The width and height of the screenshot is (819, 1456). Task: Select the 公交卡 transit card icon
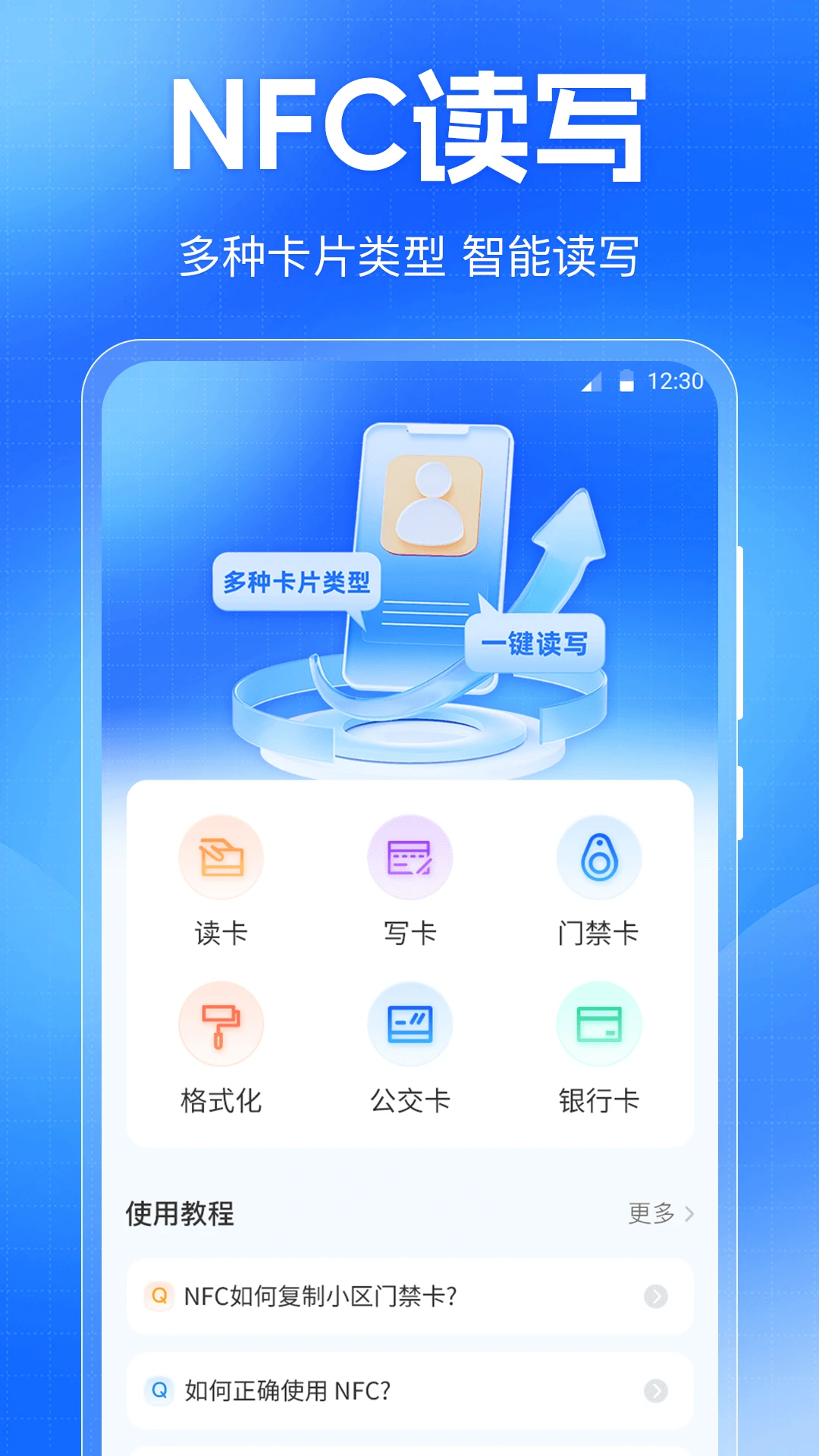[x=409, y=1024]
